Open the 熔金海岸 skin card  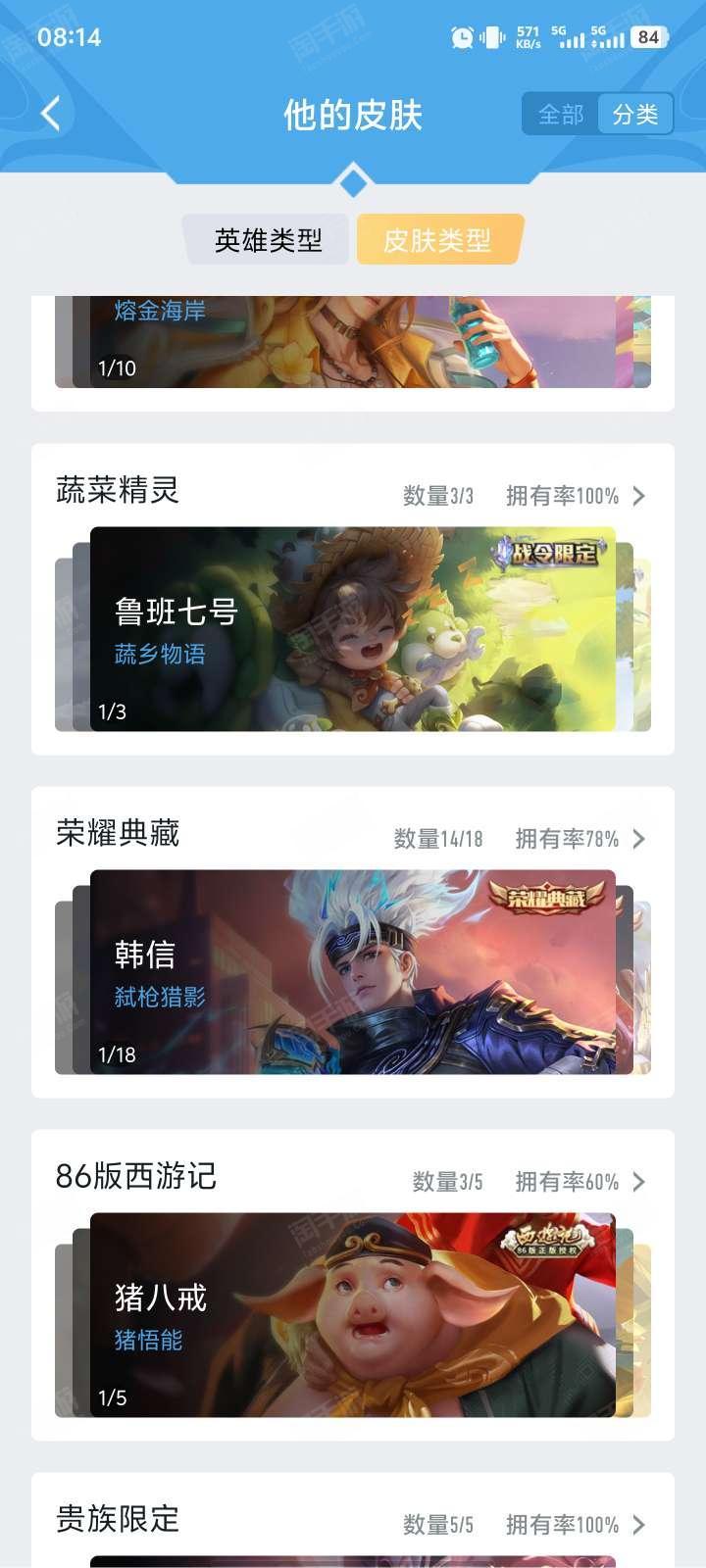coord(353,341)
